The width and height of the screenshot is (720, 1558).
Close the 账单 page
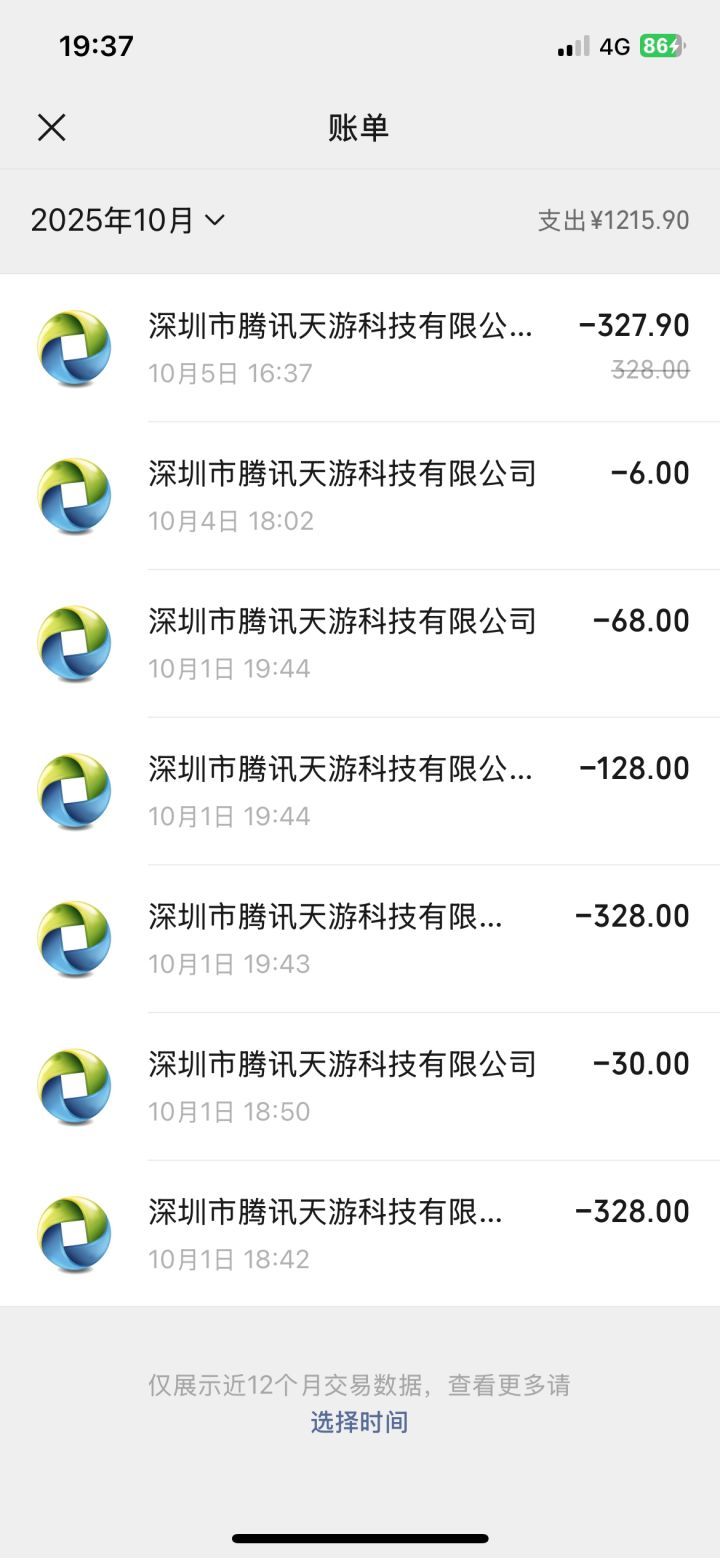point(52,128)
